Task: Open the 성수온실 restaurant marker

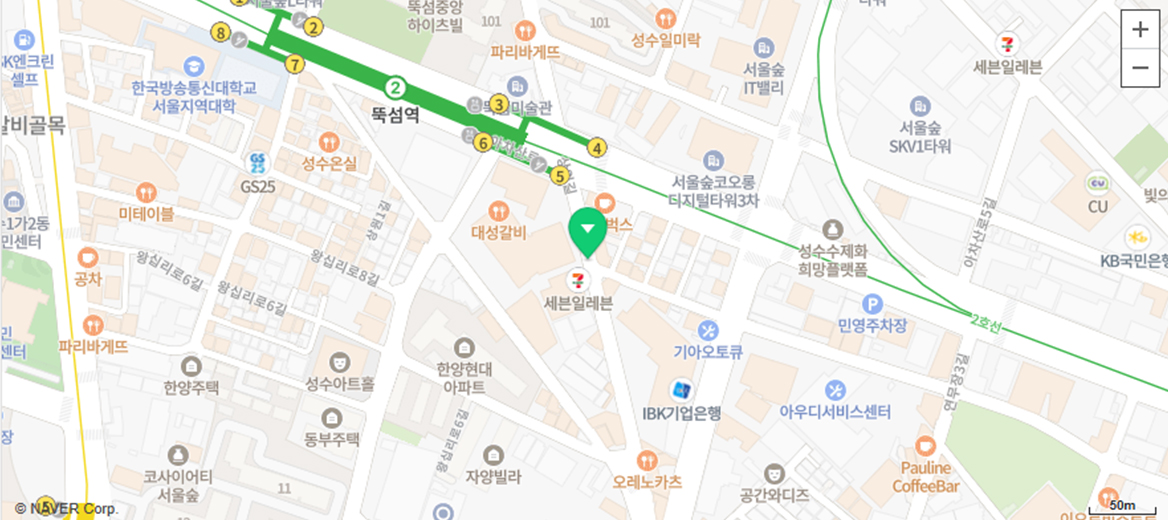Action: (x=329, y=142)
